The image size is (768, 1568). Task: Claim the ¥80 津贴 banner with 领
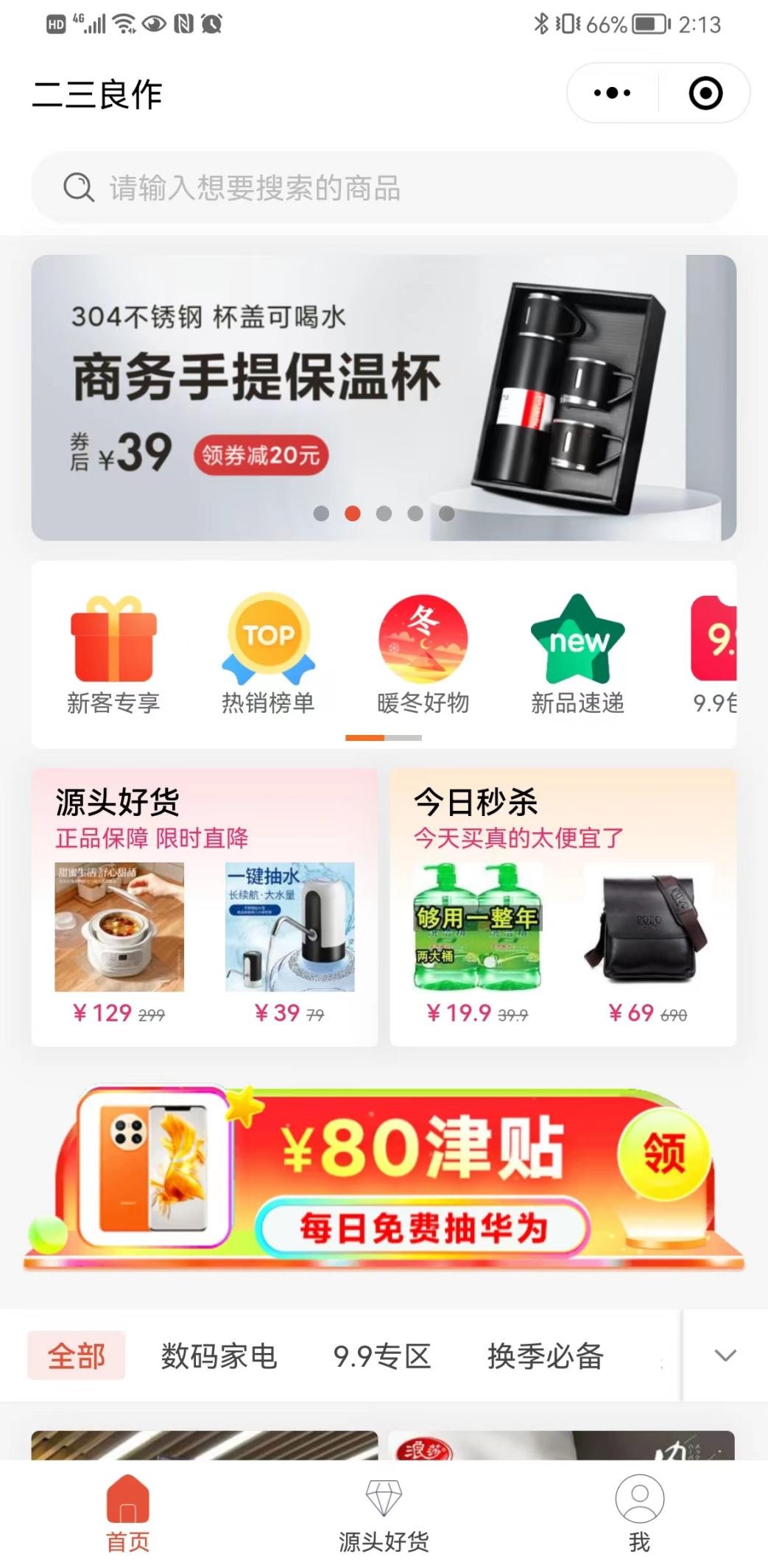[664, 1153]
